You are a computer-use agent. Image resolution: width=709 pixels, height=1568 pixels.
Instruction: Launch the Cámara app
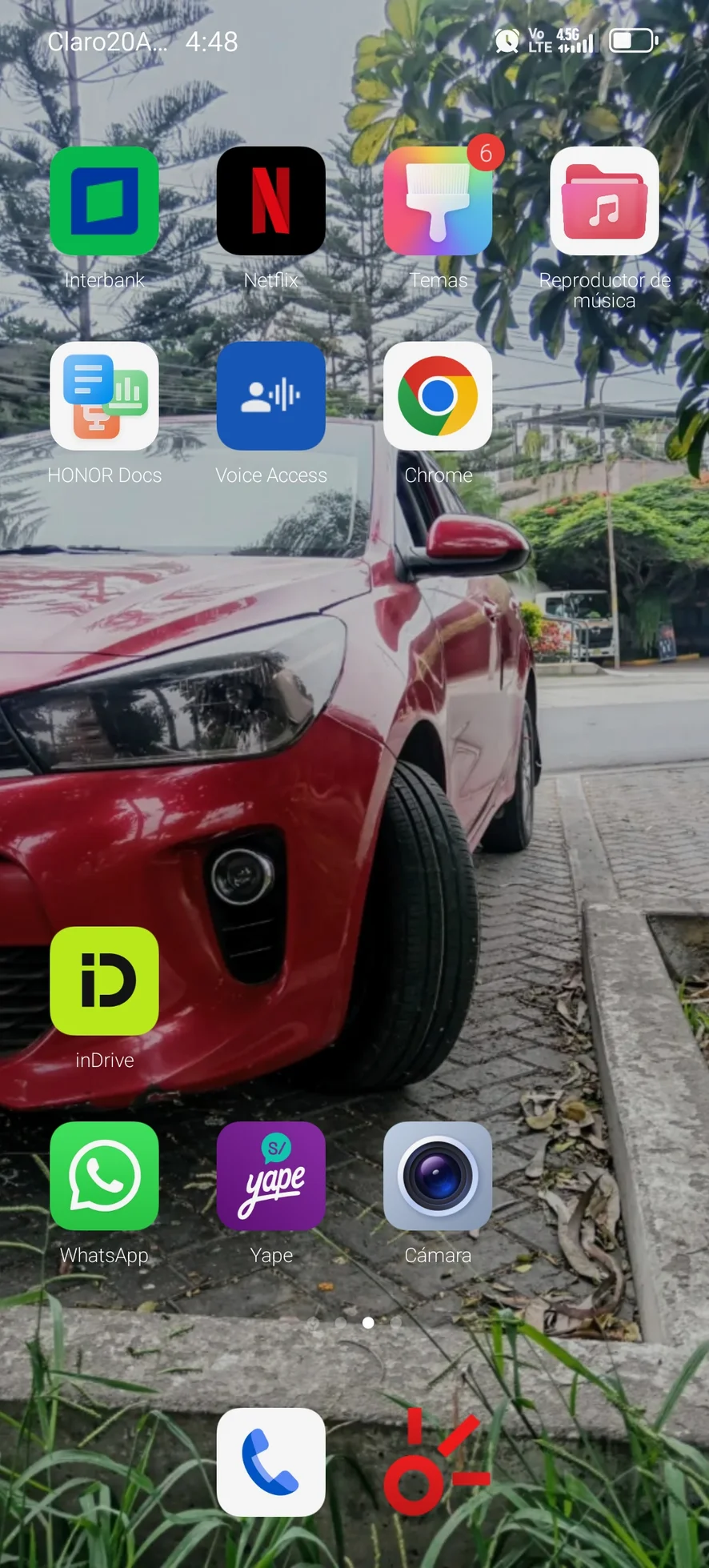tap(437, 1176)
